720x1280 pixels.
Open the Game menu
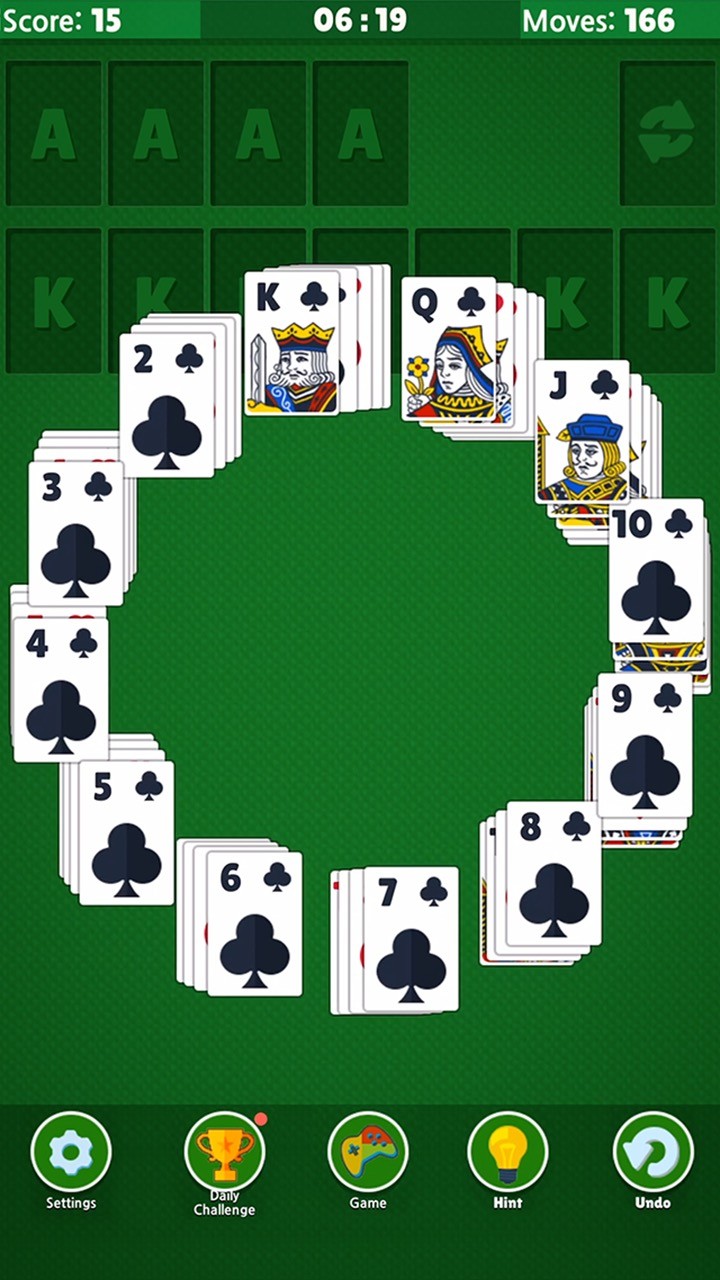368,1152
